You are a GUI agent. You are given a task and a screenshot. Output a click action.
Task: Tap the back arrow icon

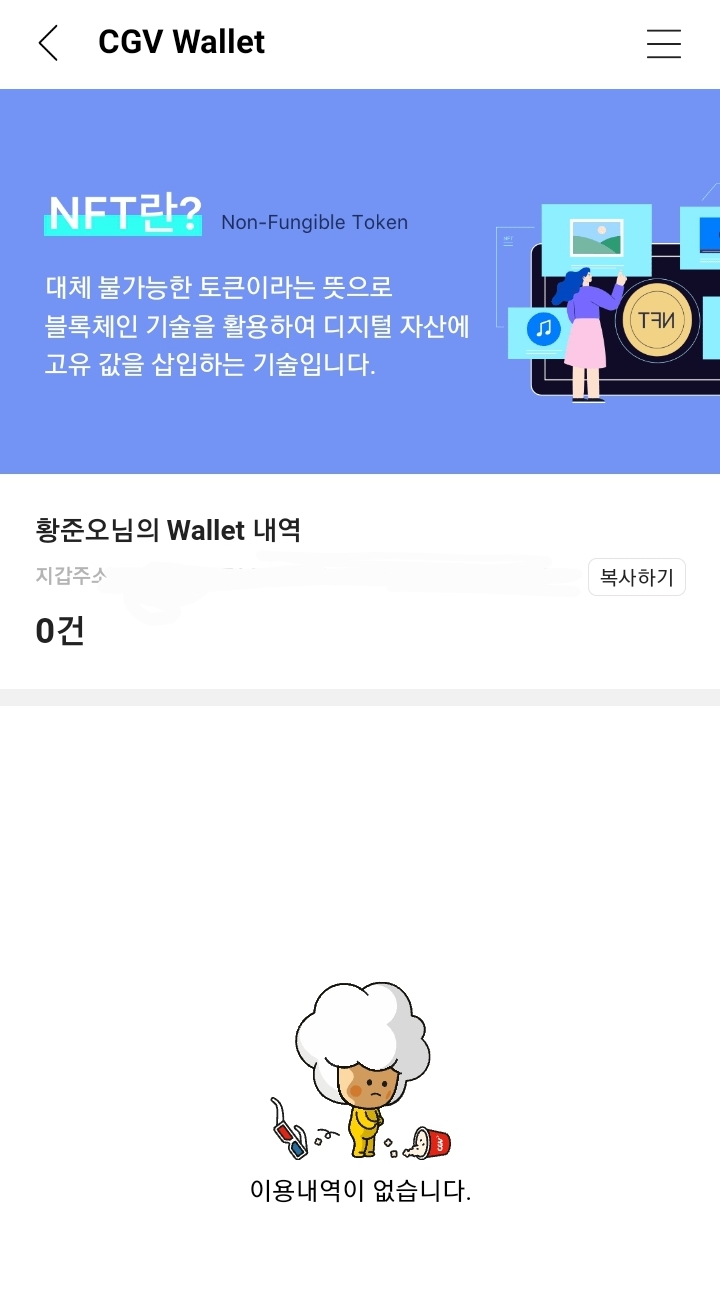click(49, 44)
